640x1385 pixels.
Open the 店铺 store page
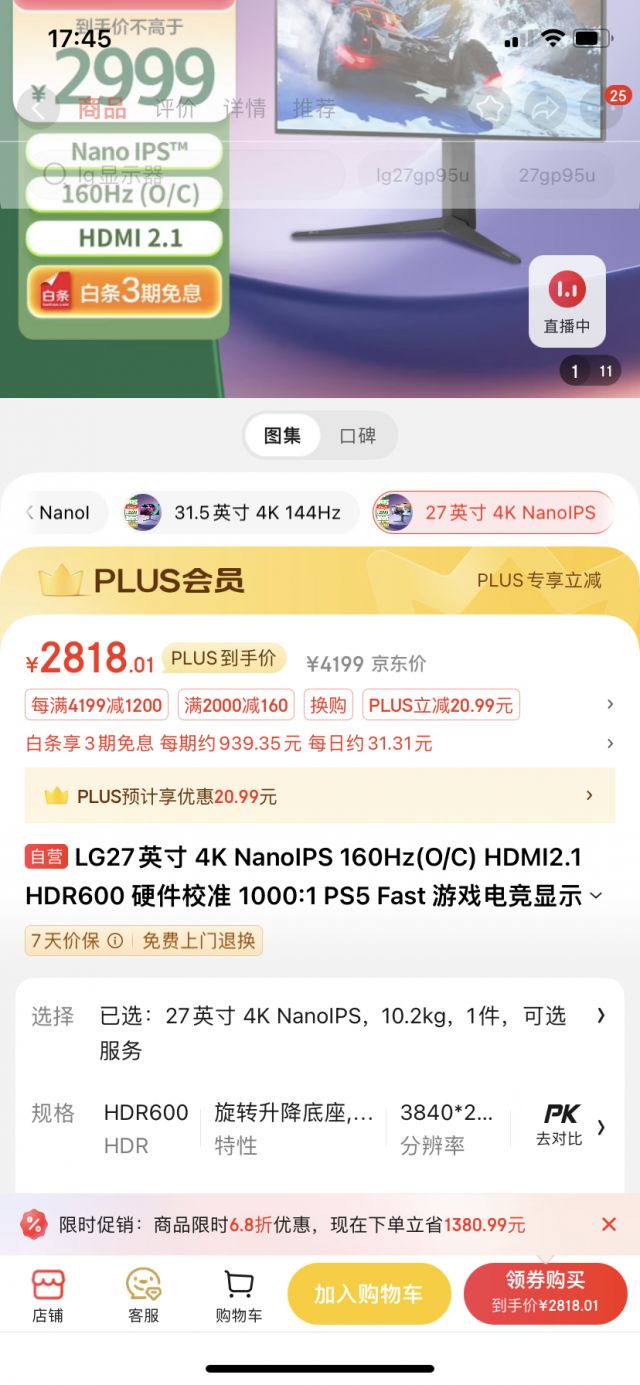point(48,1296)
